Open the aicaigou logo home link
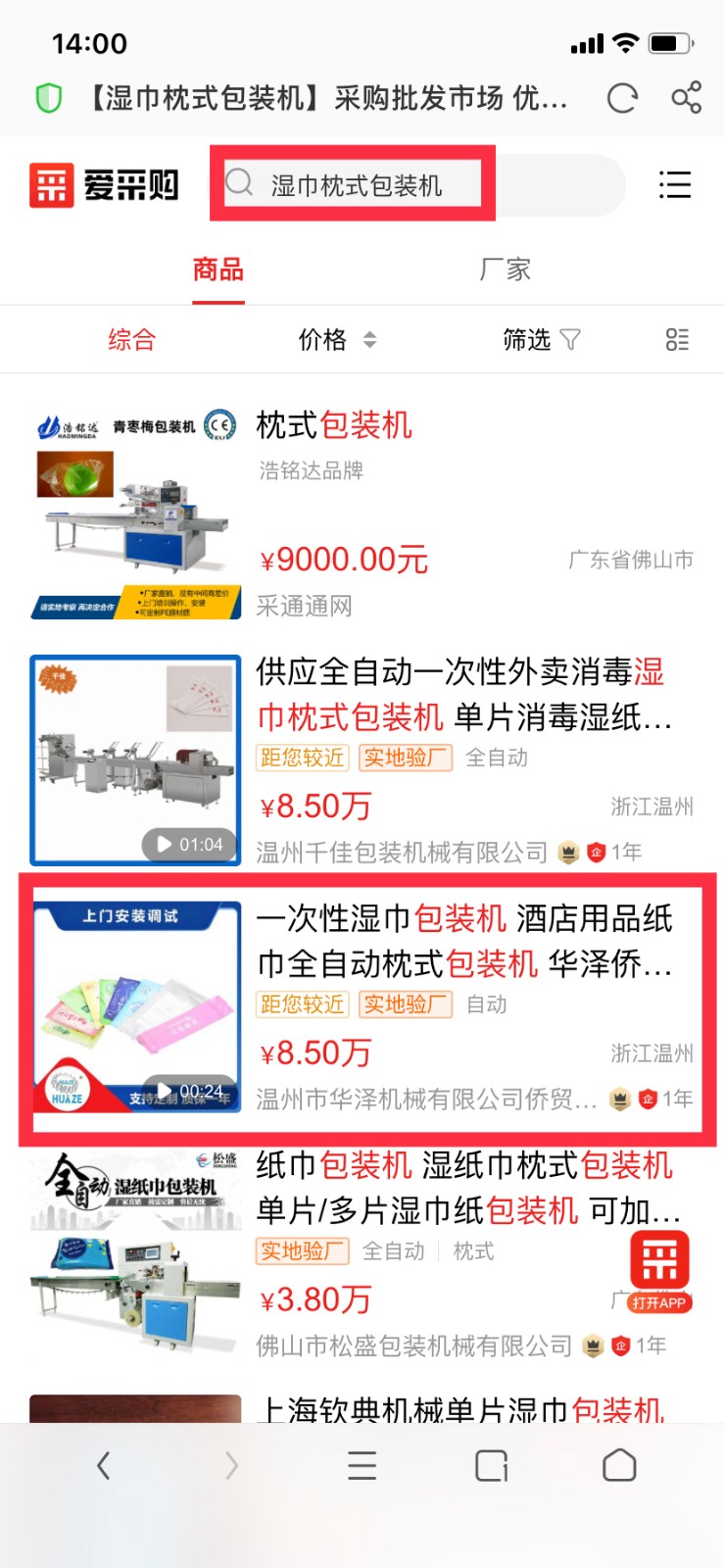Screen dimensions: 724x1568 click(x=104, y=185)
